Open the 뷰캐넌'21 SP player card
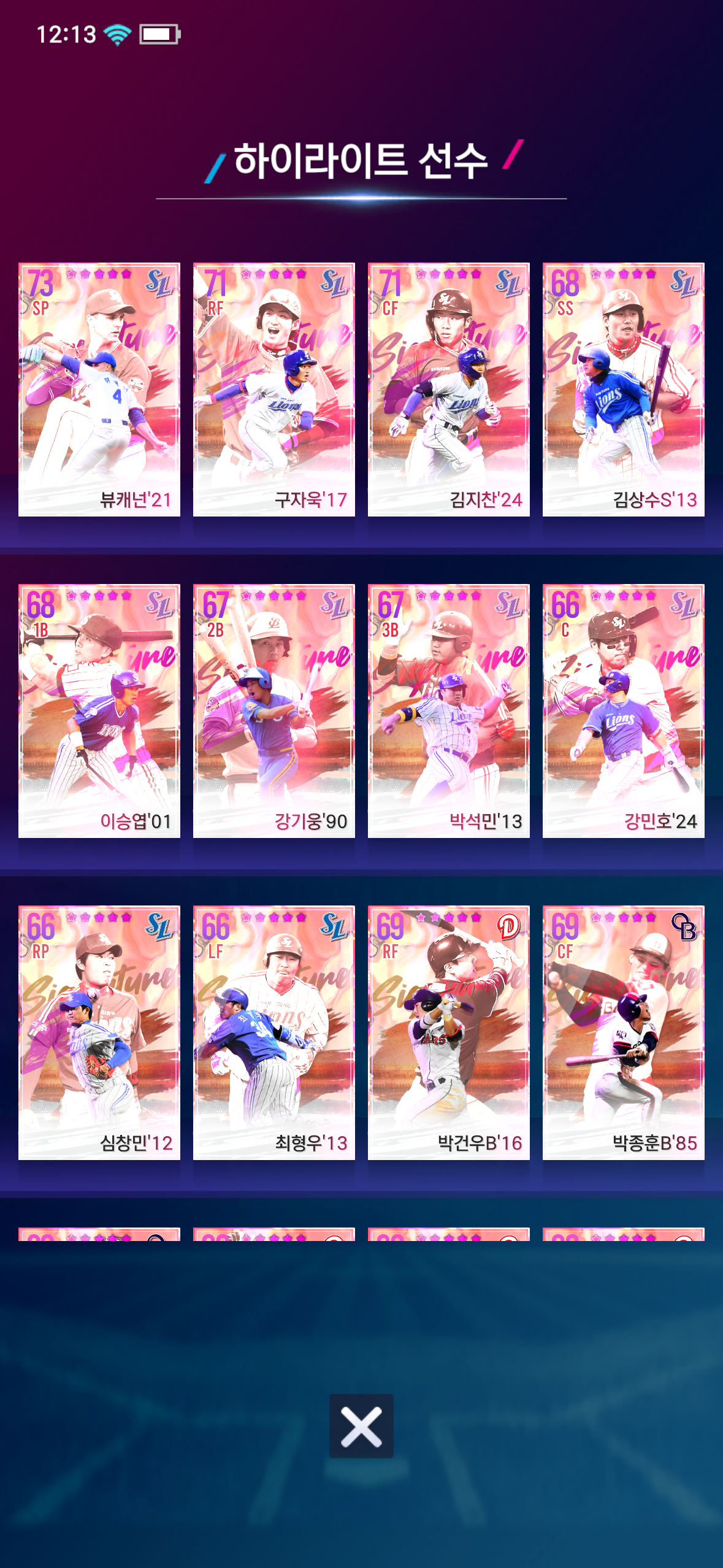Screen dimensions: 723x1568 click(99, 390)
